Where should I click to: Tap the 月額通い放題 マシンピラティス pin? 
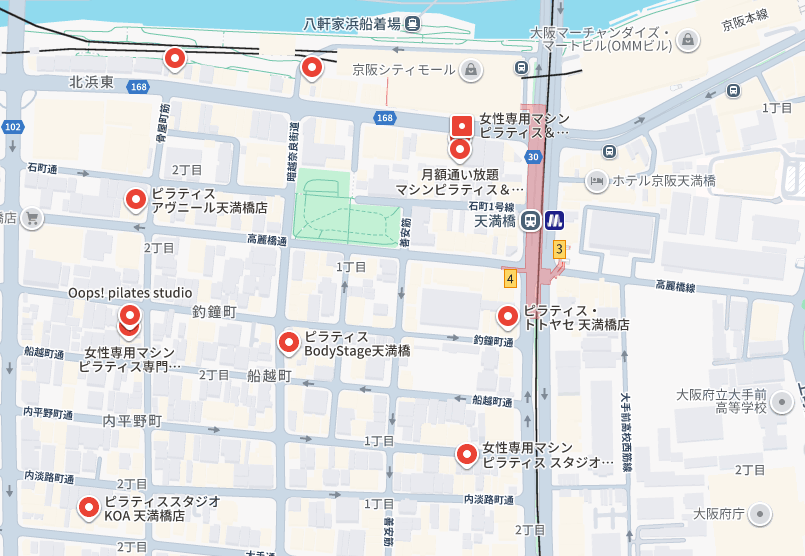pos(460,149)
